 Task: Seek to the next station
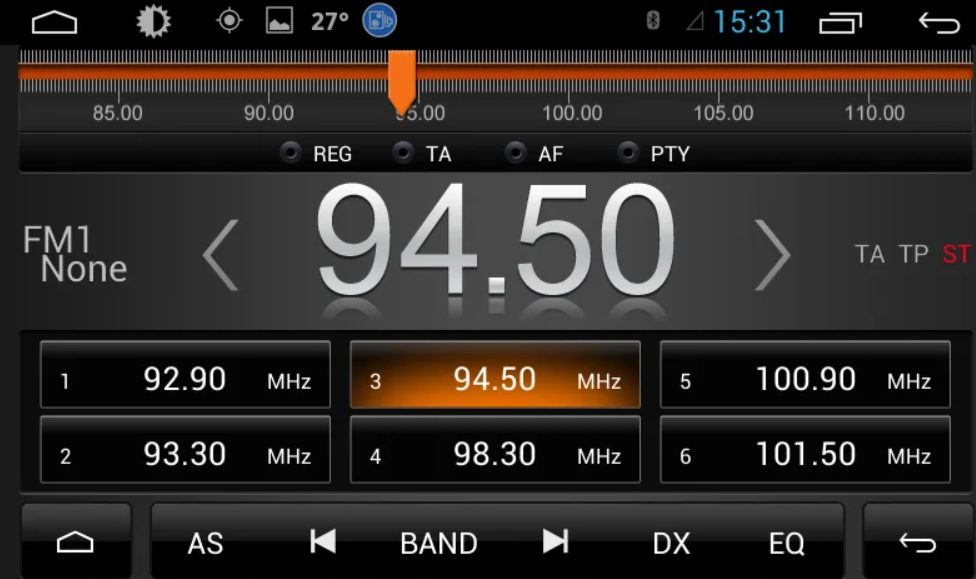click(555, 542)
